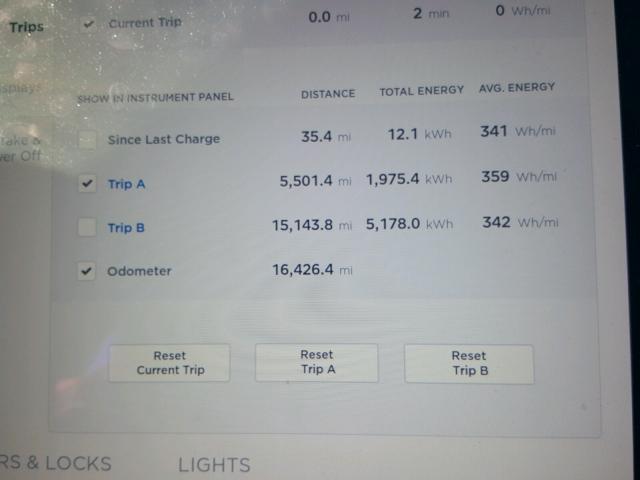Switch to the Lights section
Viewport: 640px width, 480px height.
pos(214,465)
